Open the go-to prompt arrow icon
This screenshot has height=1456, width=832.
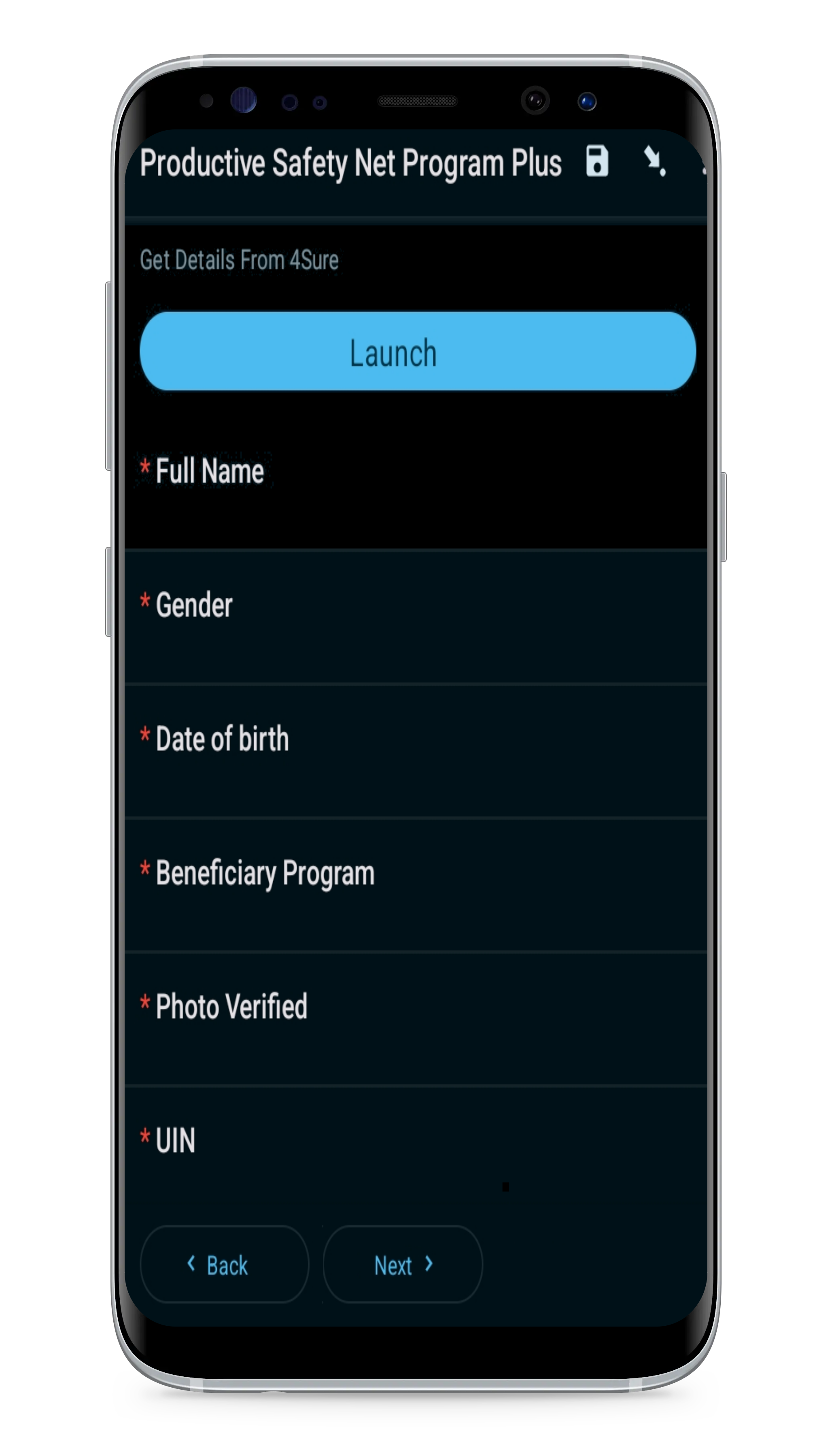click(x=655, y=162)
